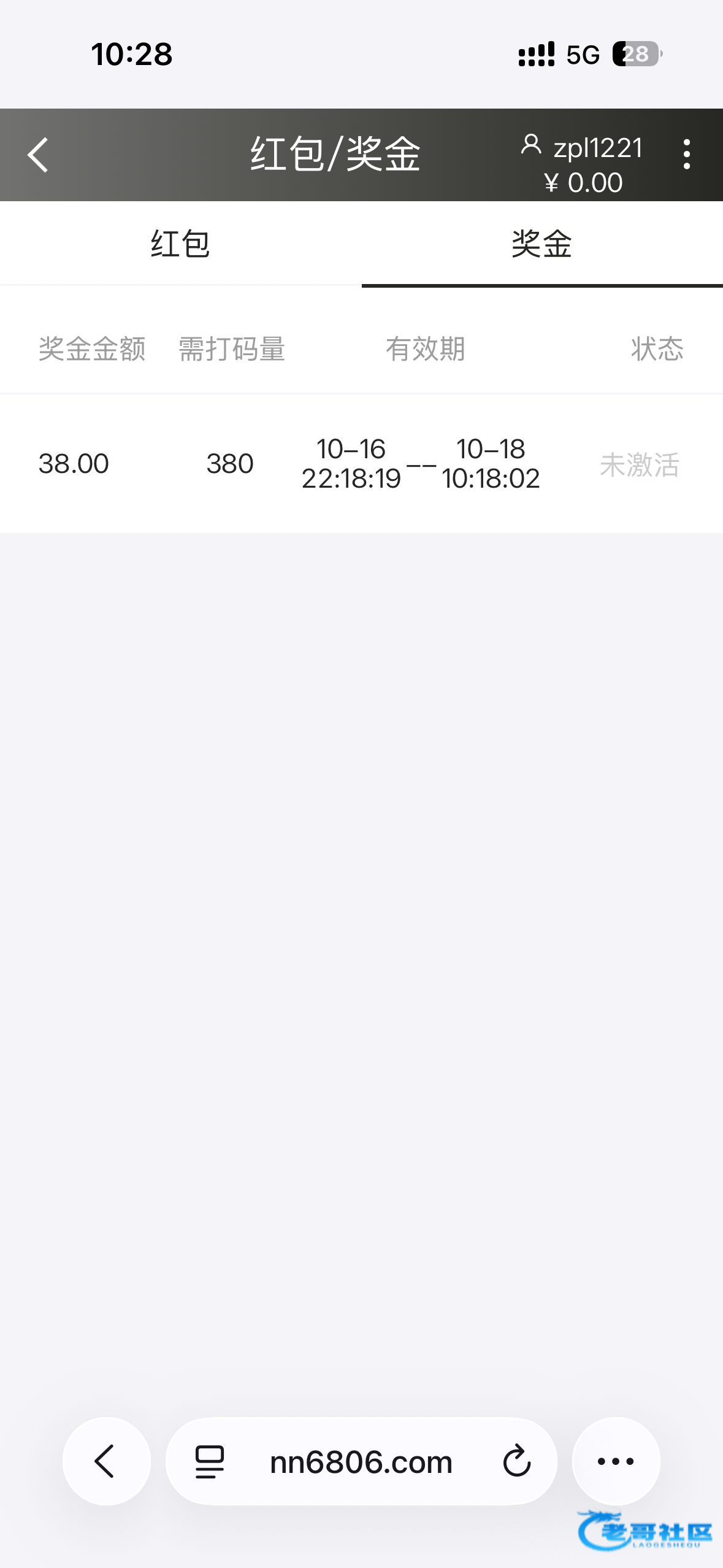Reload the nn6806.com page

click(x=516, y=1461)
